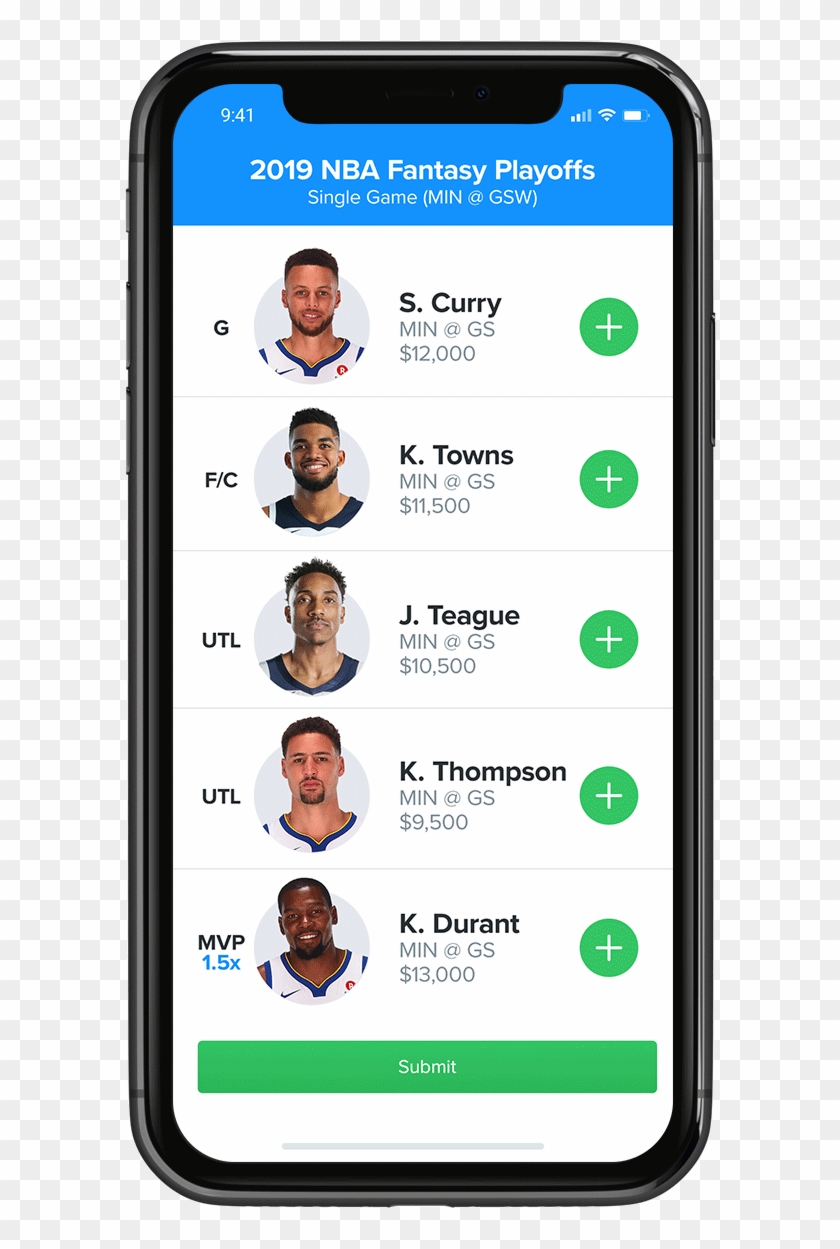This screenshot has height=1249, width=840.
Task: Tap the 9:41 clock display
Action: point(237,115)
